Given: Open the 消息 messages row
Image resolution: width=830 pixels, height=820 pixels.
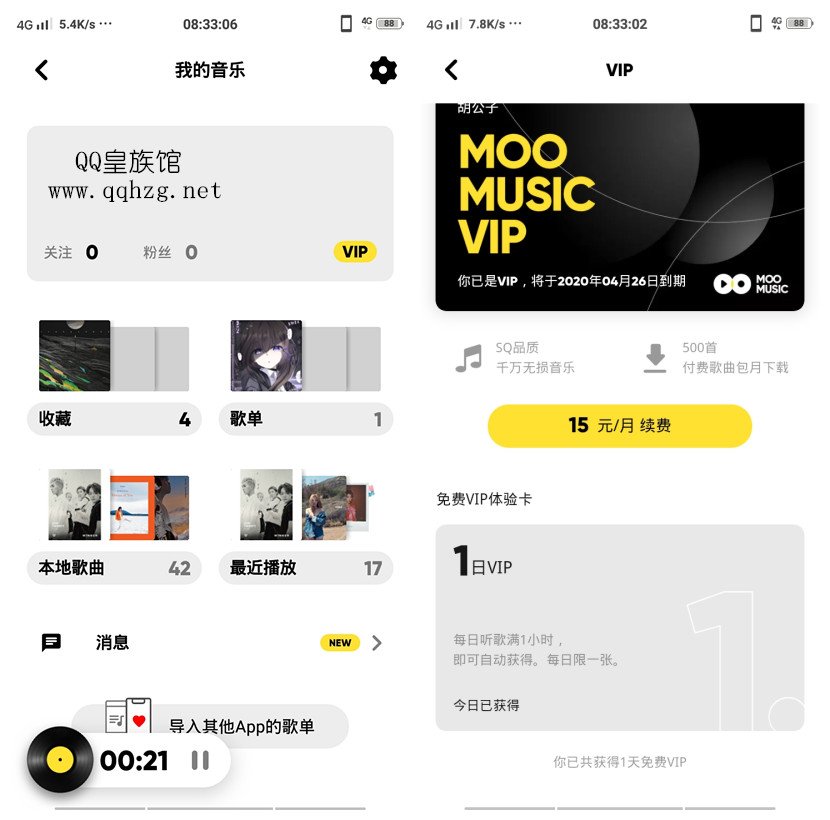Looking at the screenshot, I should pyautogui.click(x=210, y=643).
